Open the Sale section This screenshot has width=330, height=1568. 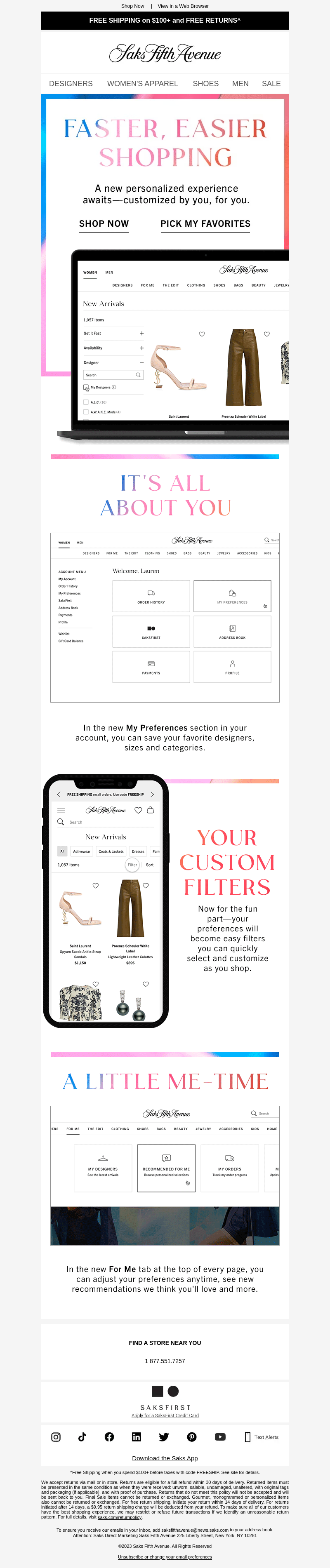271,84
